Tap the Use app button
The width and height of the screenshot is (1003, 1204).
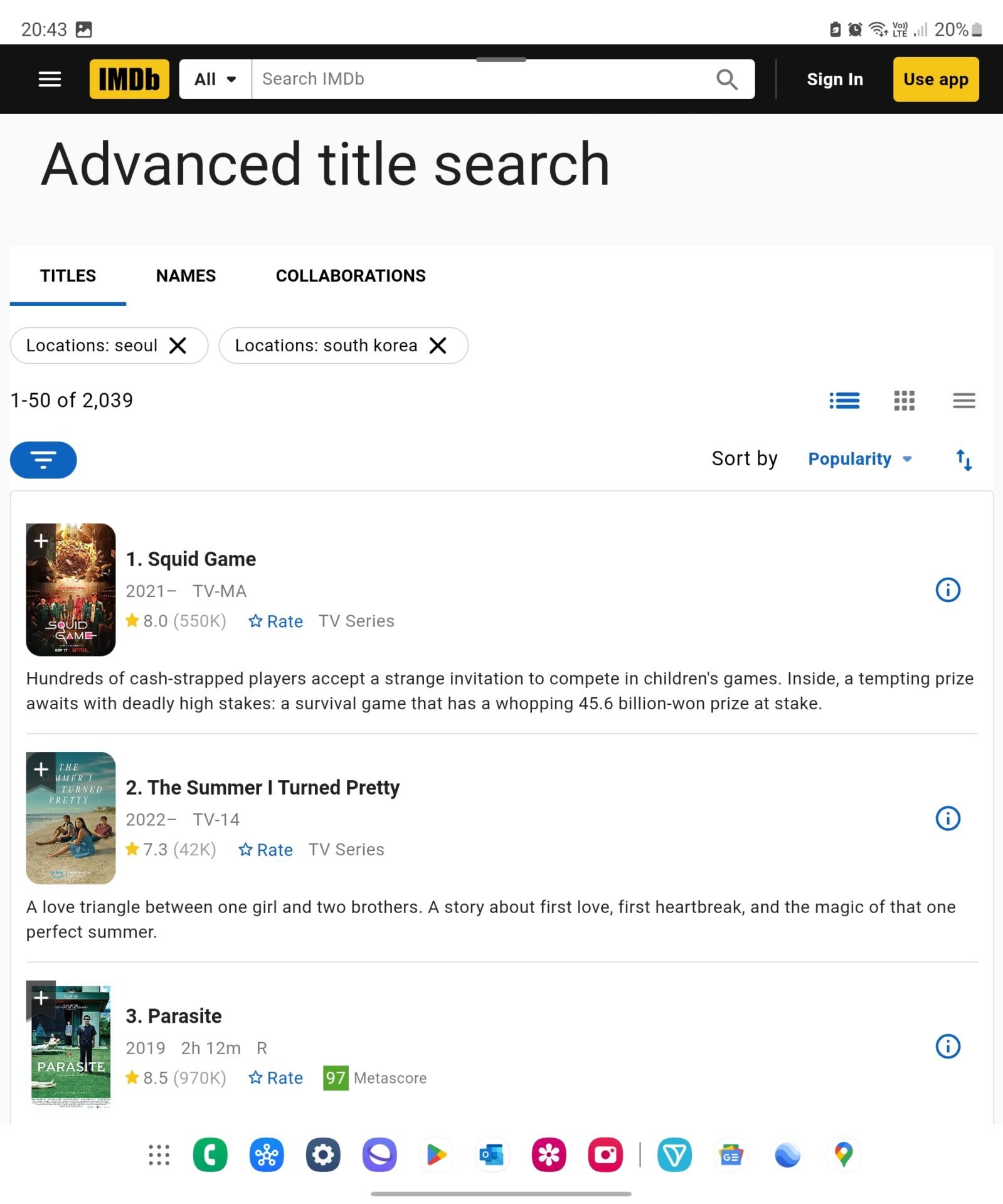pos(935,79)
